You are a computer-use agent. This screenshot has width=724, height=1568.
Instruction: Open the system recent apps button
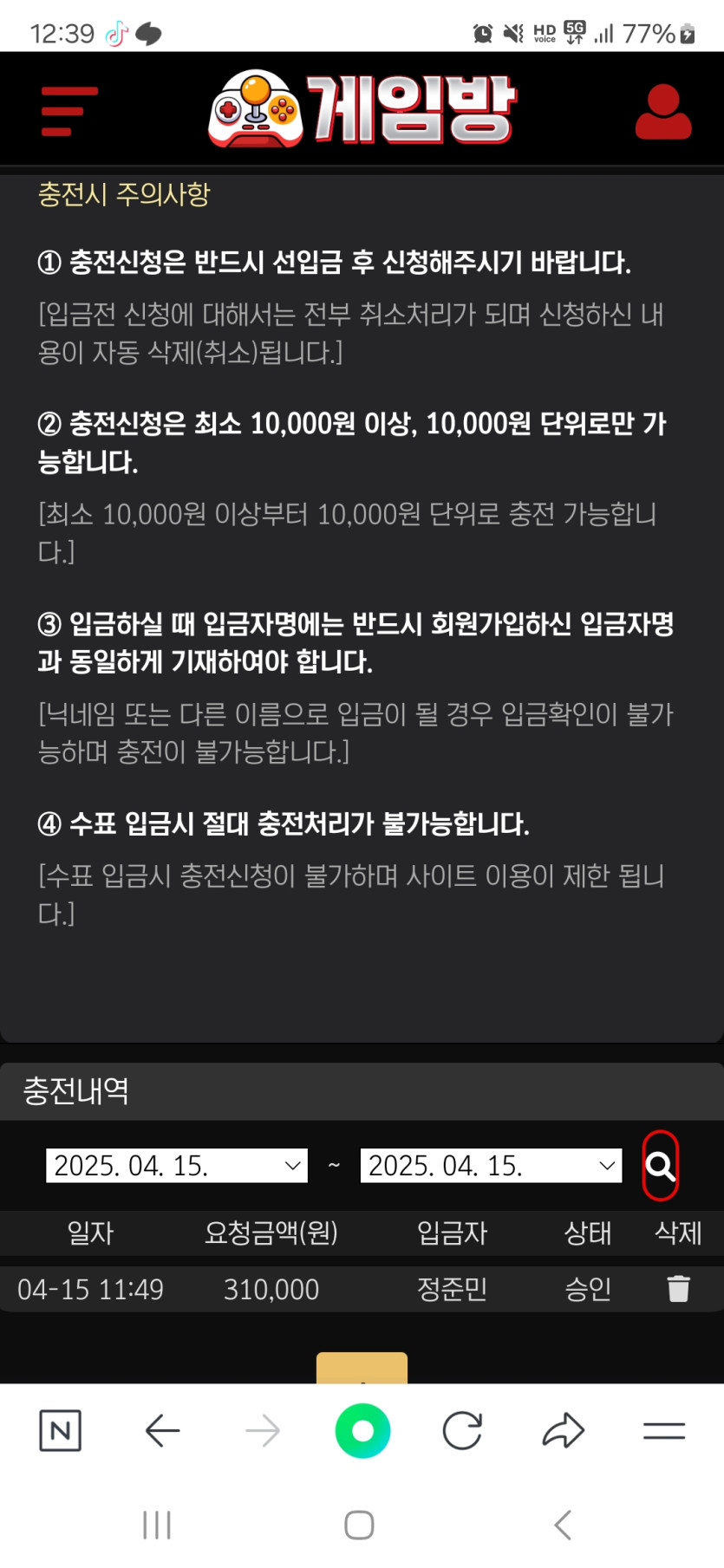tap(157, 1525)
